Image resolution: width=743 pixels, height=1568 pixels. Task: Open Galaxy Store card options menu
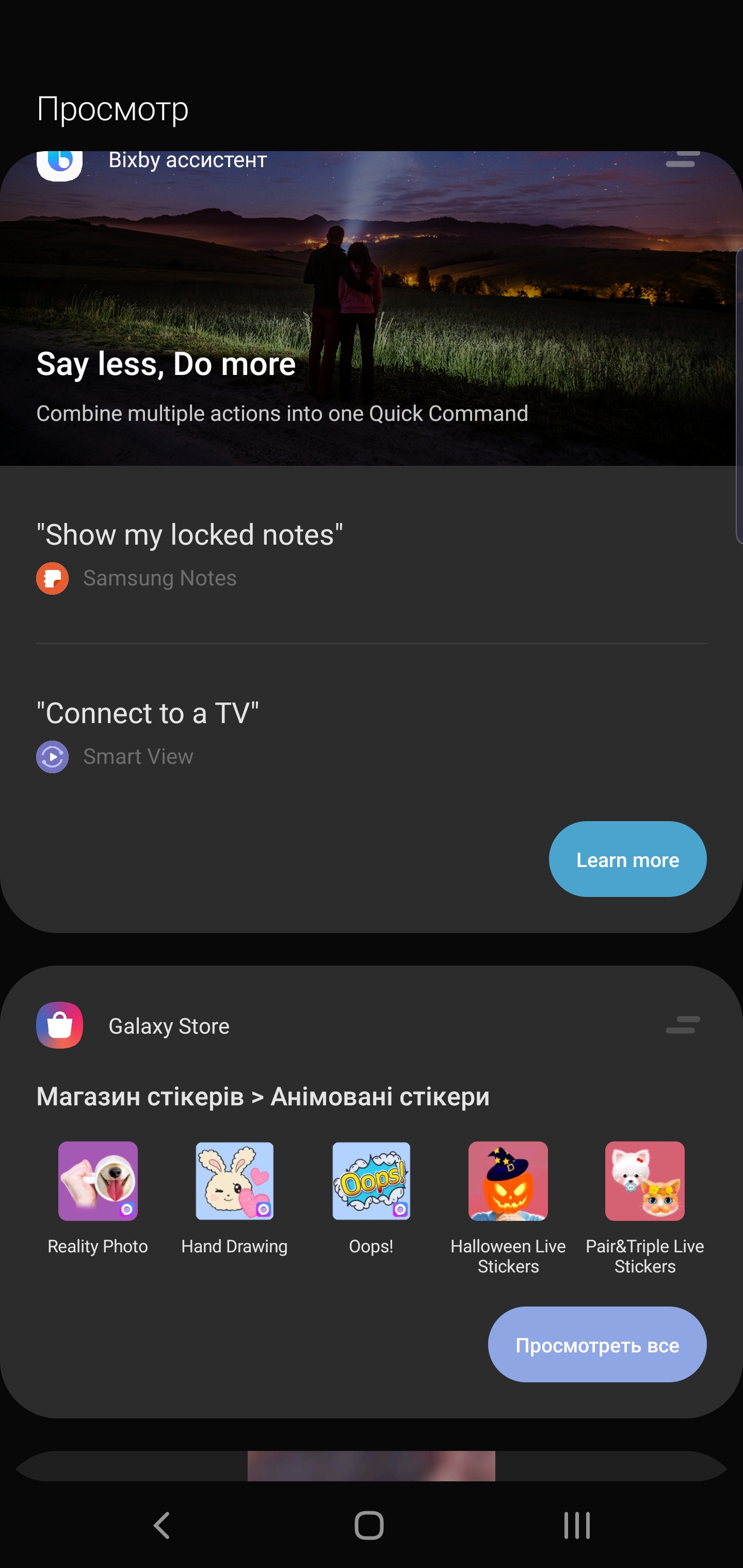682,1026
